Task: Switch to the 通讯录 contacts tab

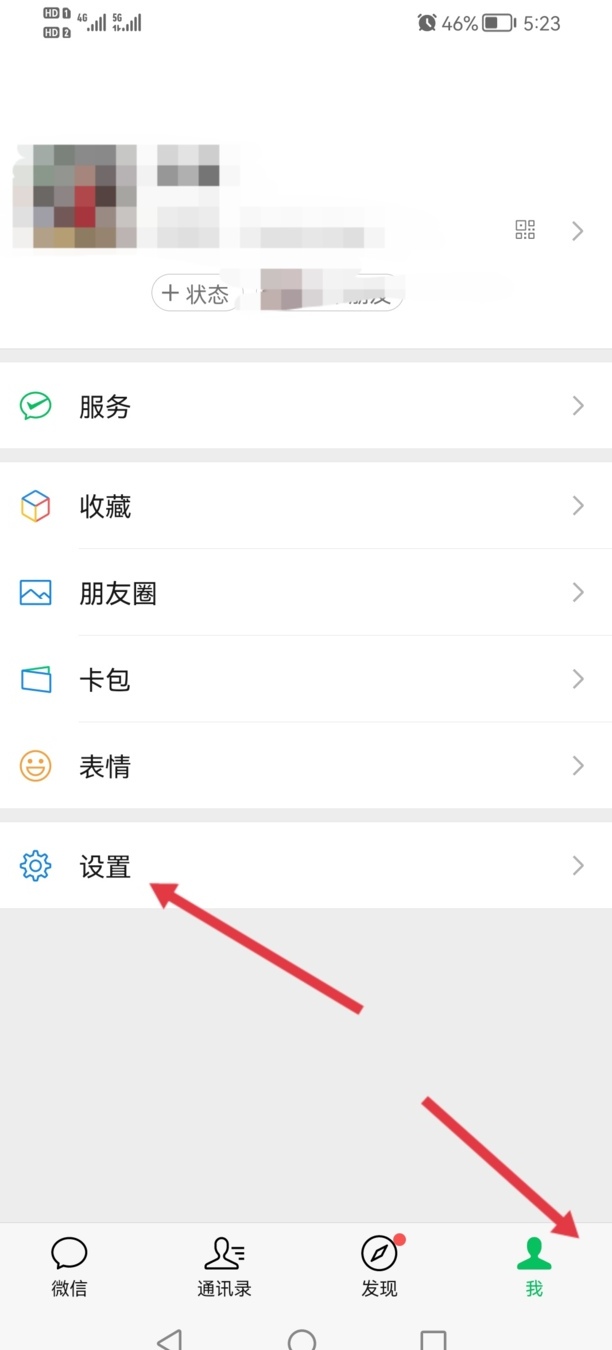Action: (x=224, y=1266)
